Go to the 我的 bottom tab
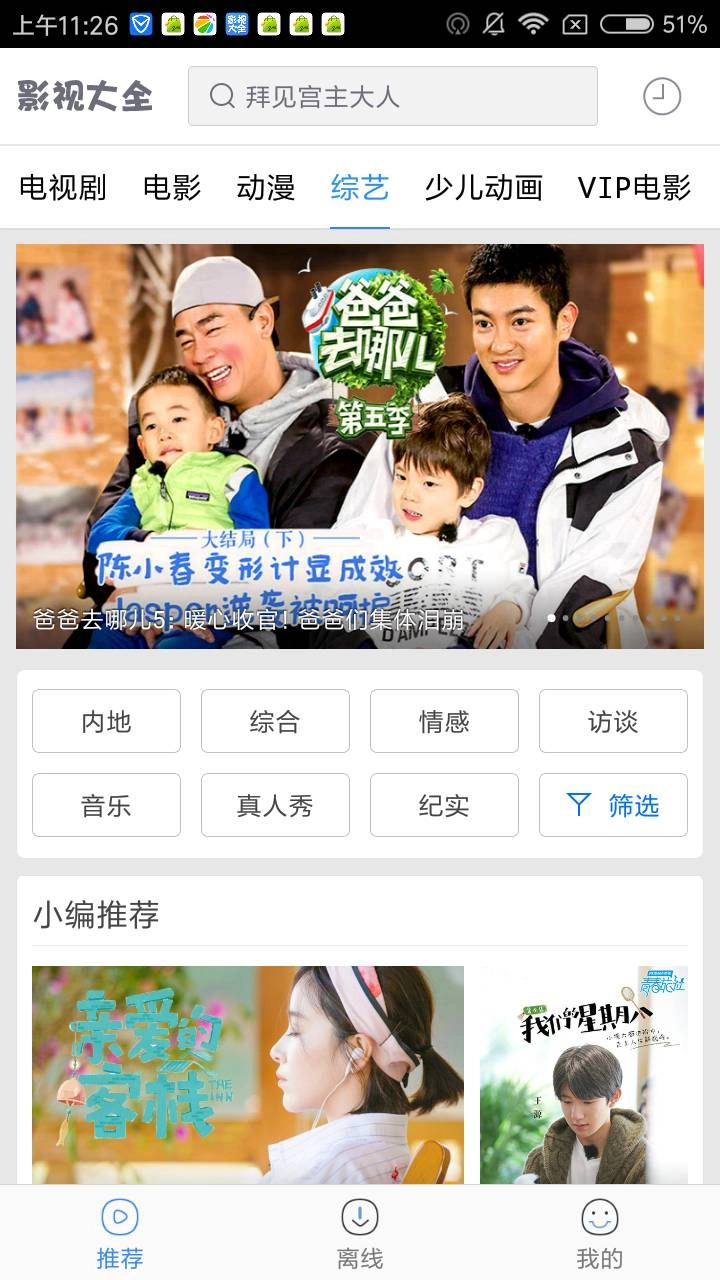 600,1233
